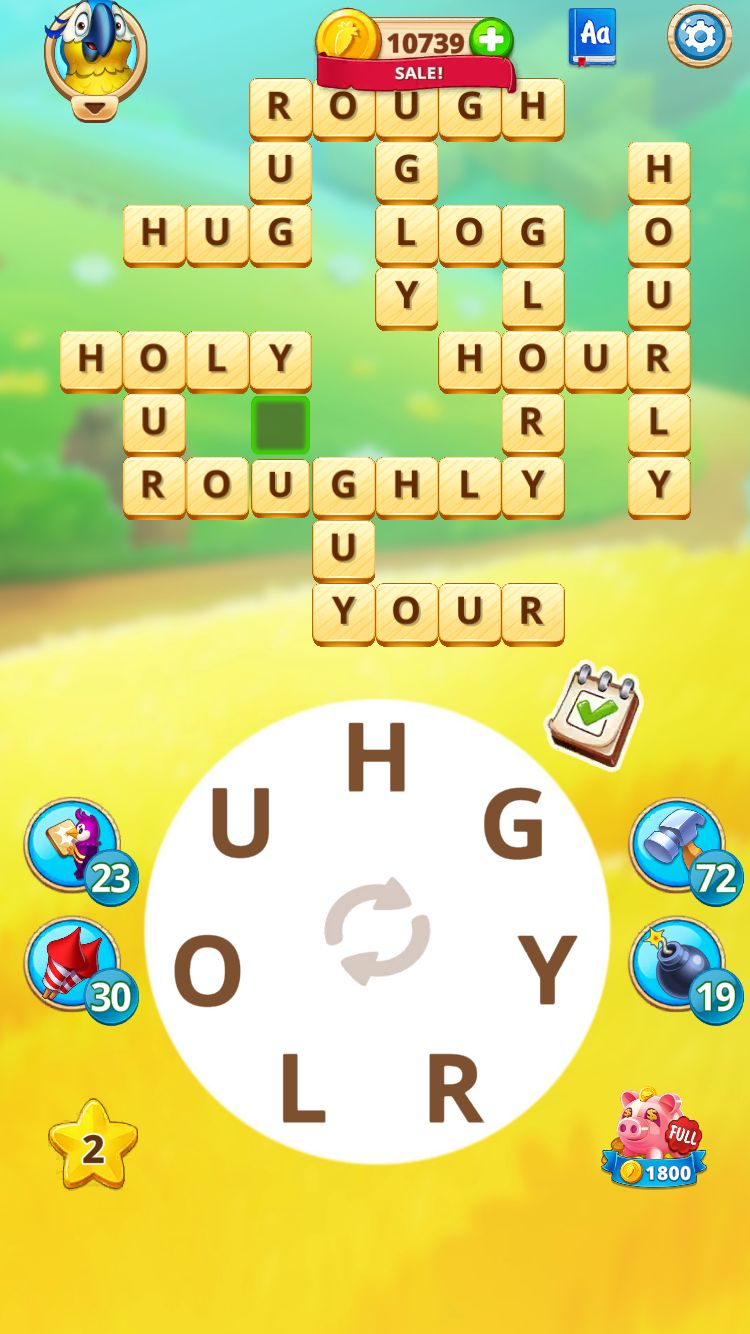Tap the highlighted empty green tile

280,425
